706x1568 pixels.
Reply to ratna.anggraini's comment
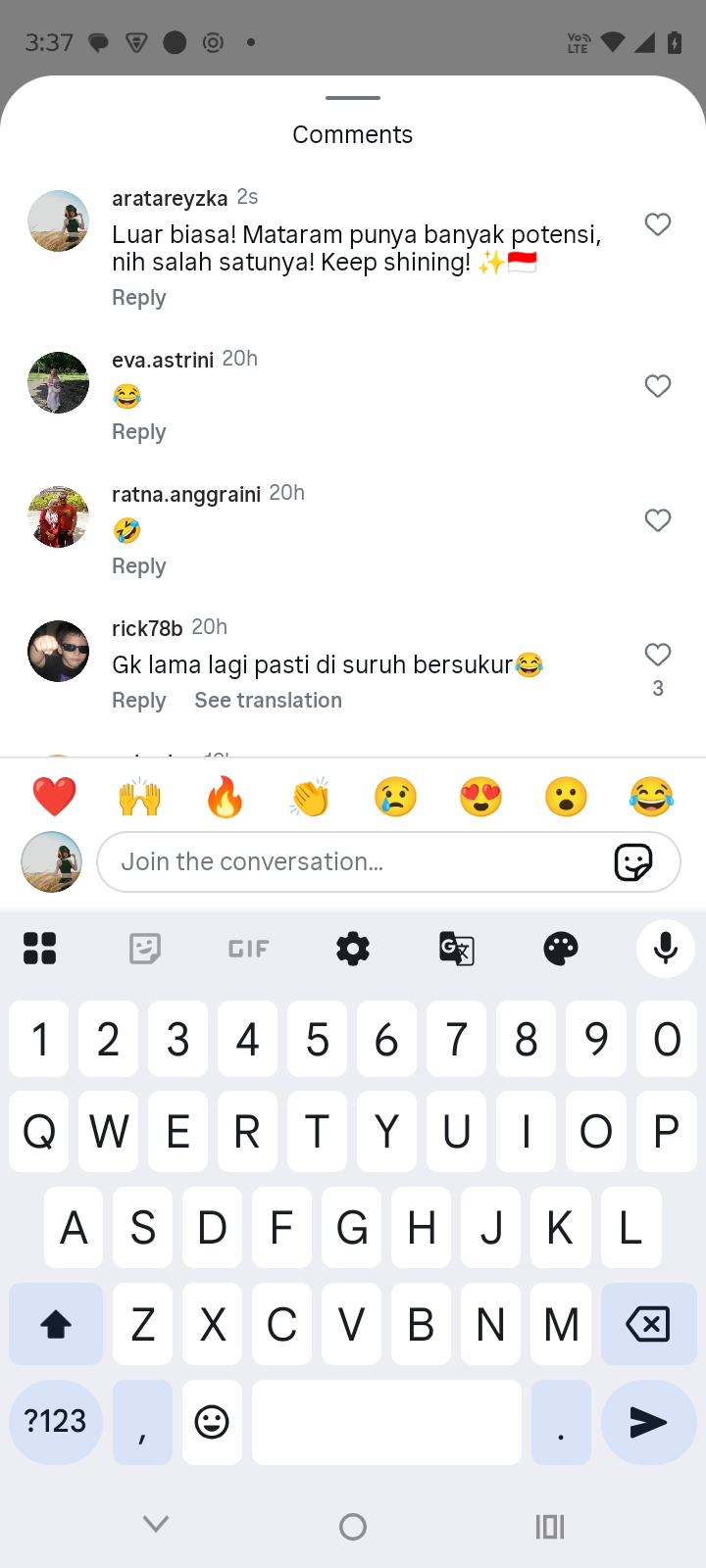point(138,566)
